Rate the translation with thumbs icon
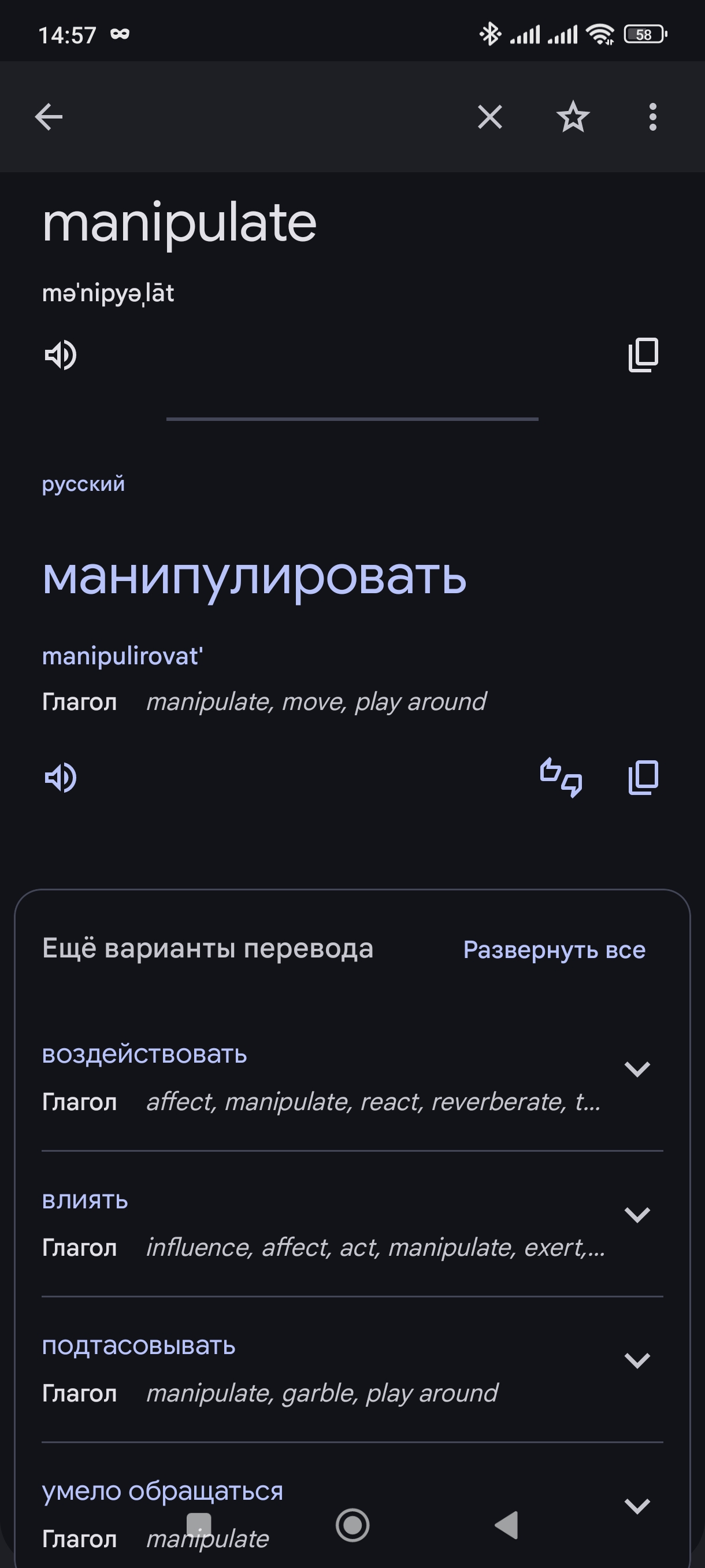The width and height of the screenshot is (705, 1568). (x=561, y=777)
